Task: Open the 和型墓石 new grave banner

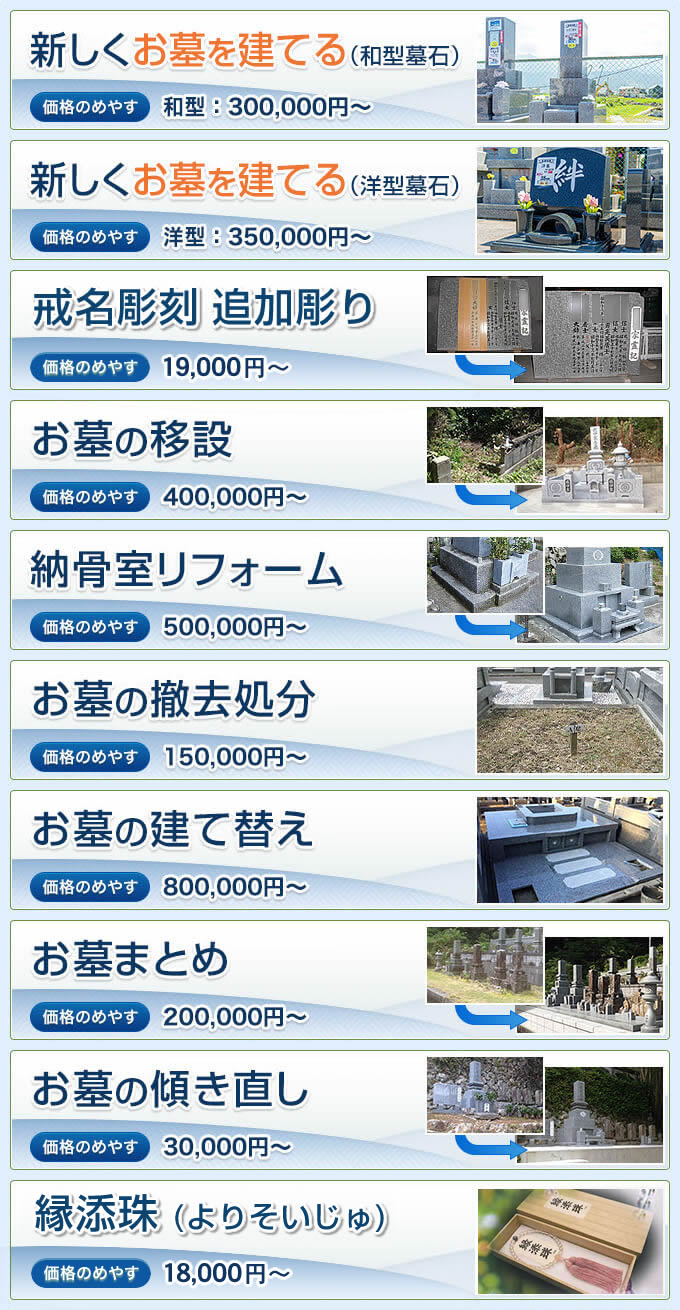Action: 340,70
